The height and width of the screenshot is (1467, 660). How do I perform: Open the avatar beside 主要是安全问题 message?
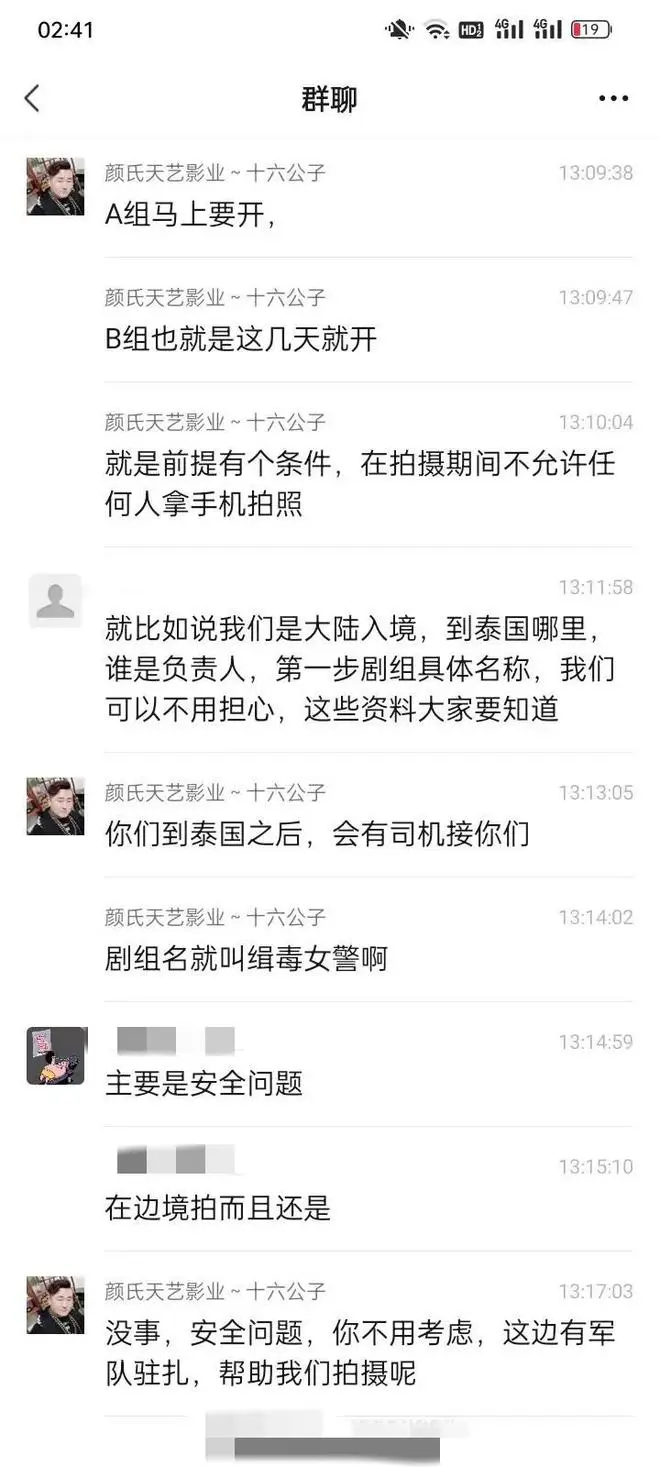coord(56,1055)
